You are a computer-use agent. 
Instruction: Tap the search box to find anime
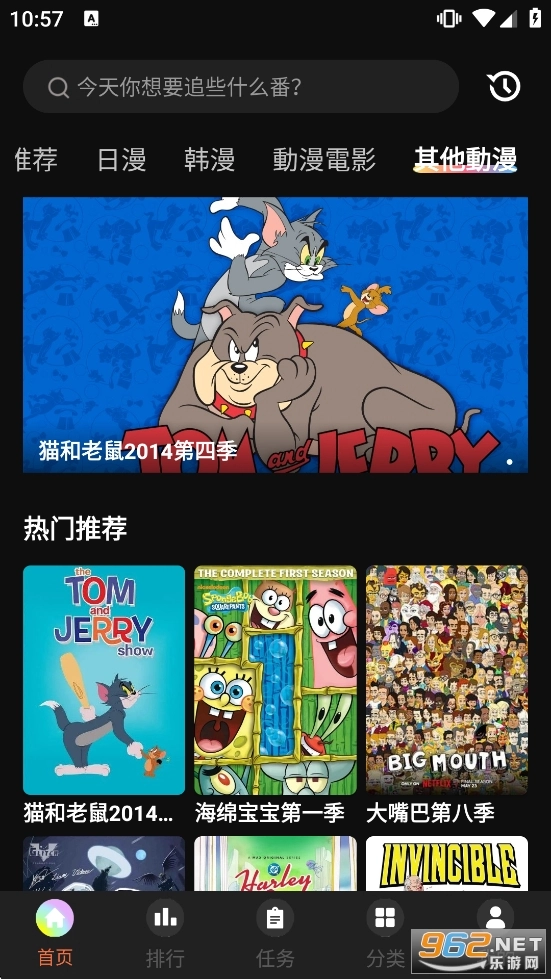pyautogui.click(x=241, y=86)
